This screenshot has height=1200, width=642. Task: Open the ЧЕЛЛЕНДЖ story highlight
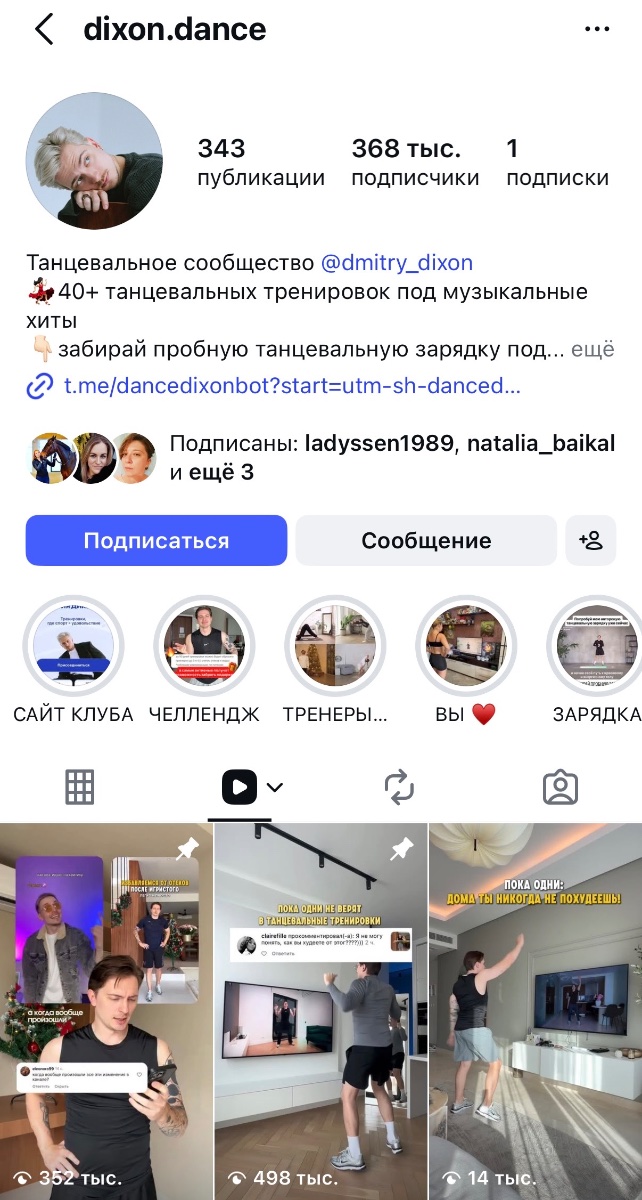point(204,645)
